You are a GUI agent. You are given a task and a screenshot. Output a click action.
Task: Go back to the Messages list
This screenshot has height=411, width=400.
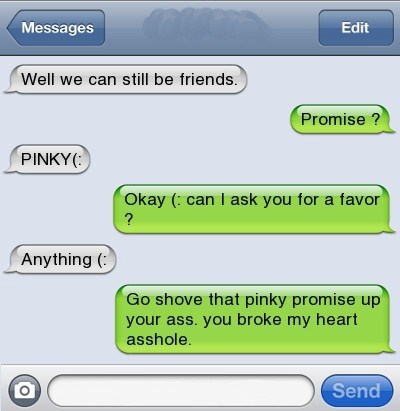(x=56, y=28)
